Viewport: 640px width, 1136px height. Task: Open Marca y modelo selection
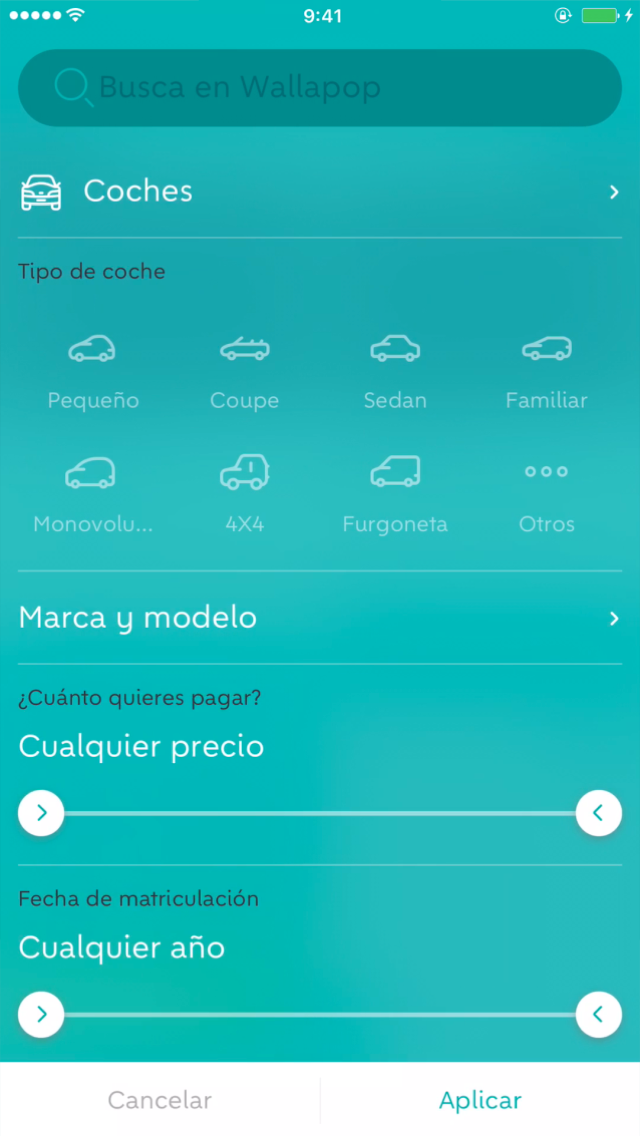[320, 618]
